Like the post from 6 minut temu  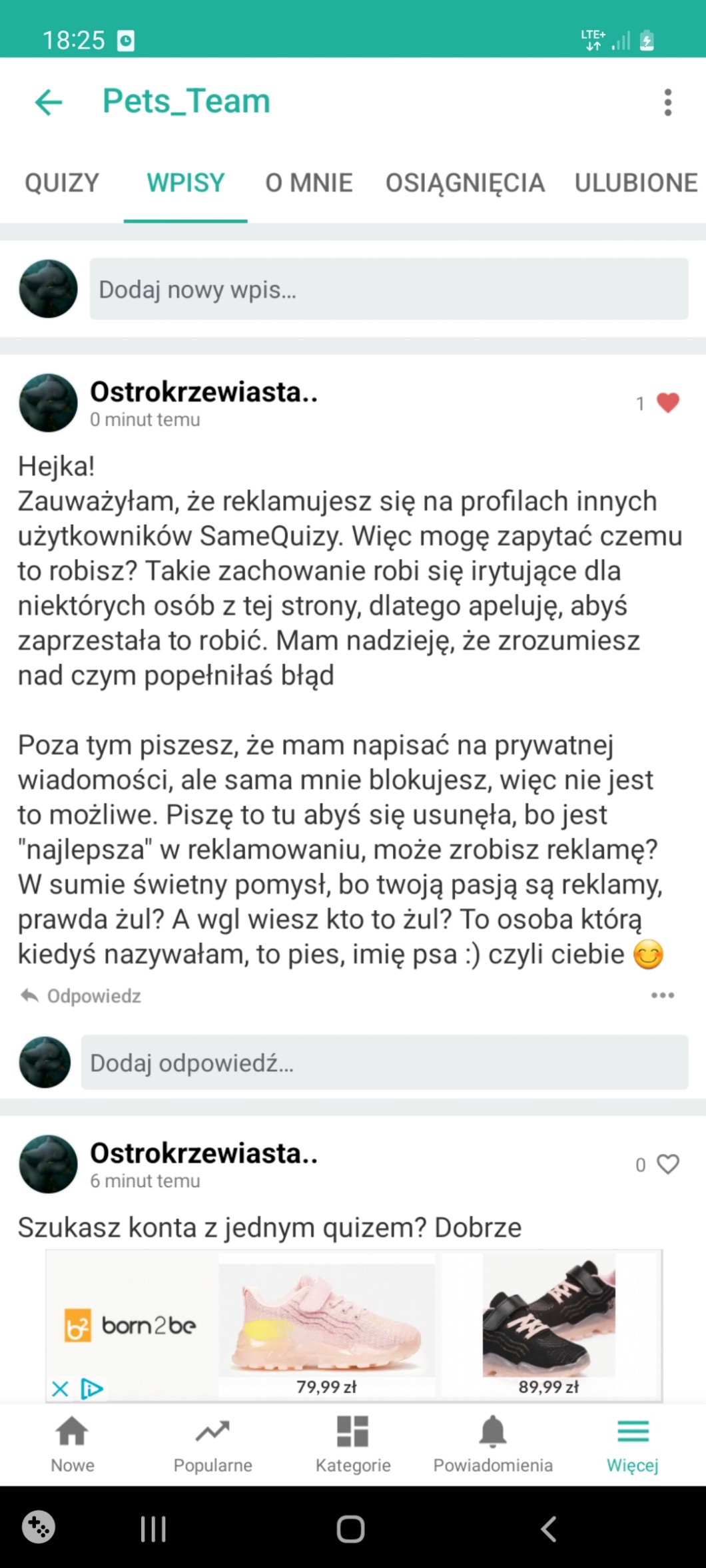(667, 1164)
